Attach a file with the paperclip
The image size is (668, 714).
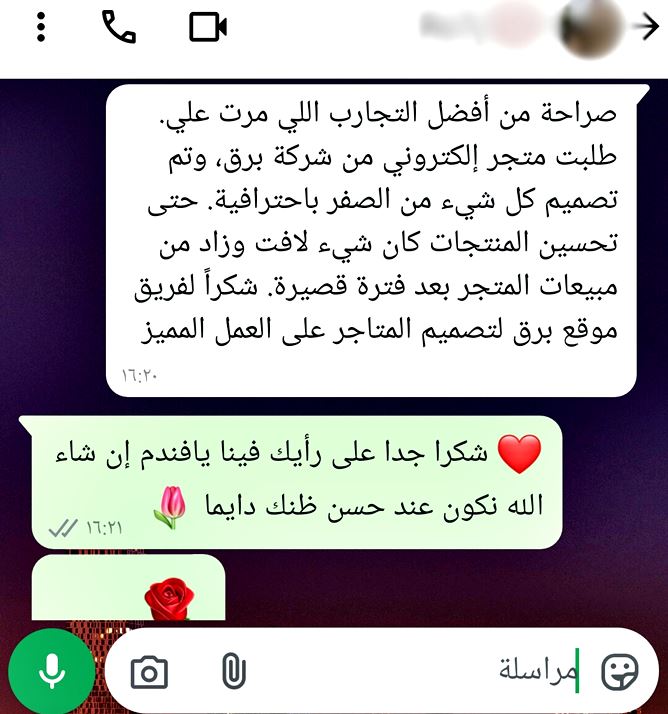pyautogui.click(x=233, y=672)
